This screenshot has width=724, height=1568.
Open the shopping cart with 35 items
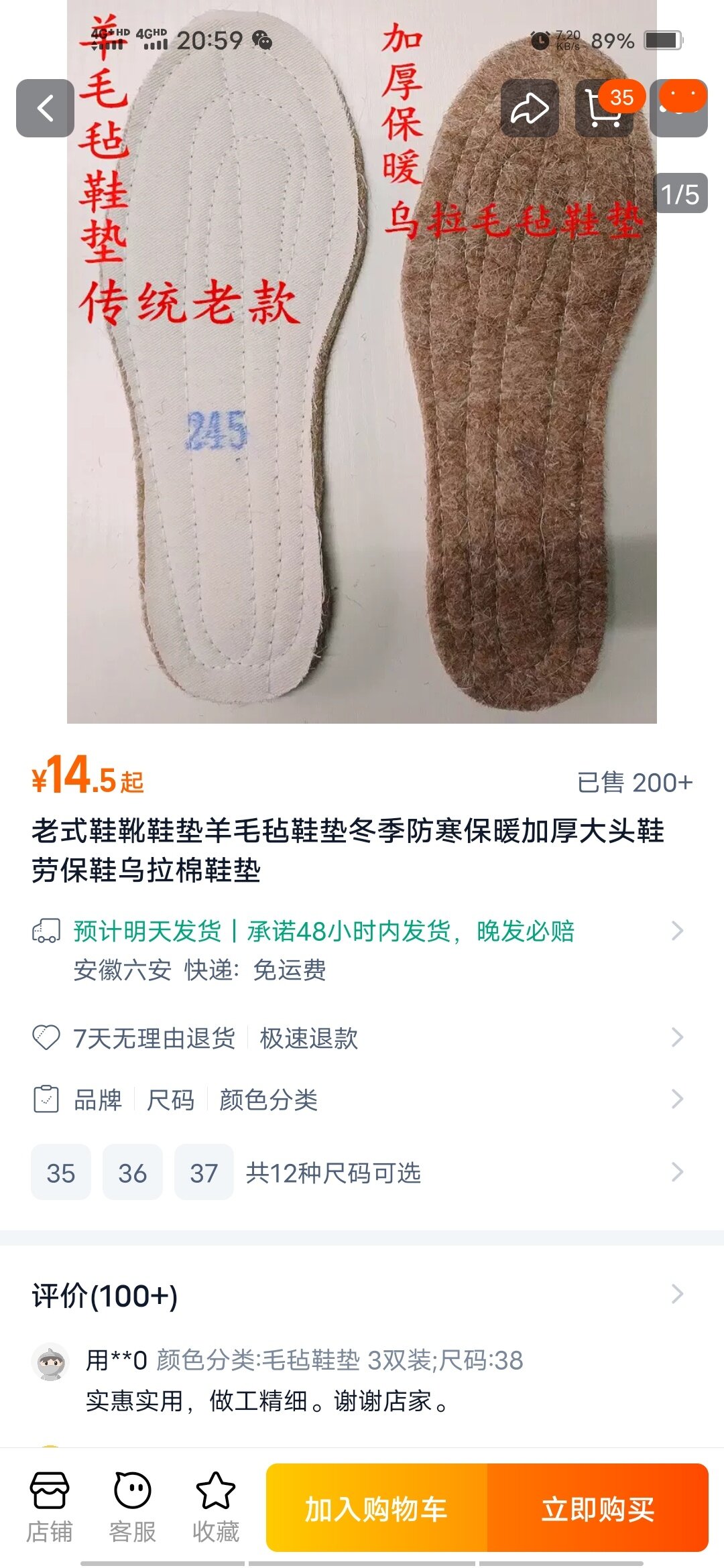604,109
